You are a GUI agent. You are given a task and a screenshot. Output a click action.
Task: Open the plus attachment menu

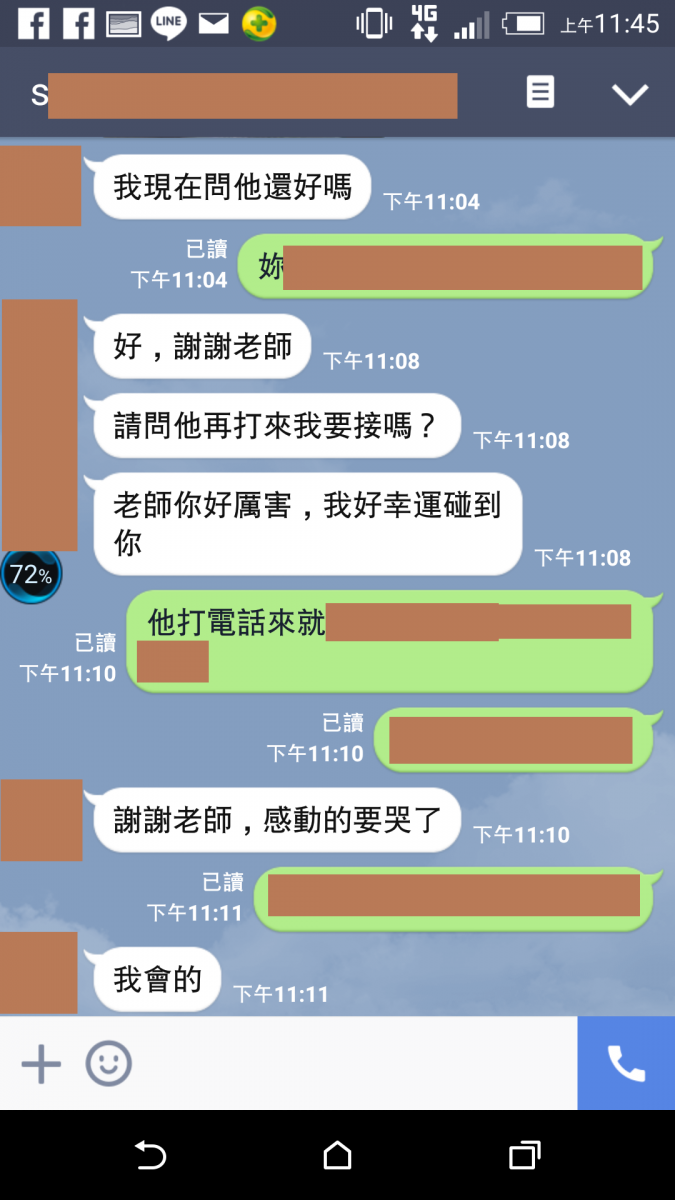[x=41, y=1064]
